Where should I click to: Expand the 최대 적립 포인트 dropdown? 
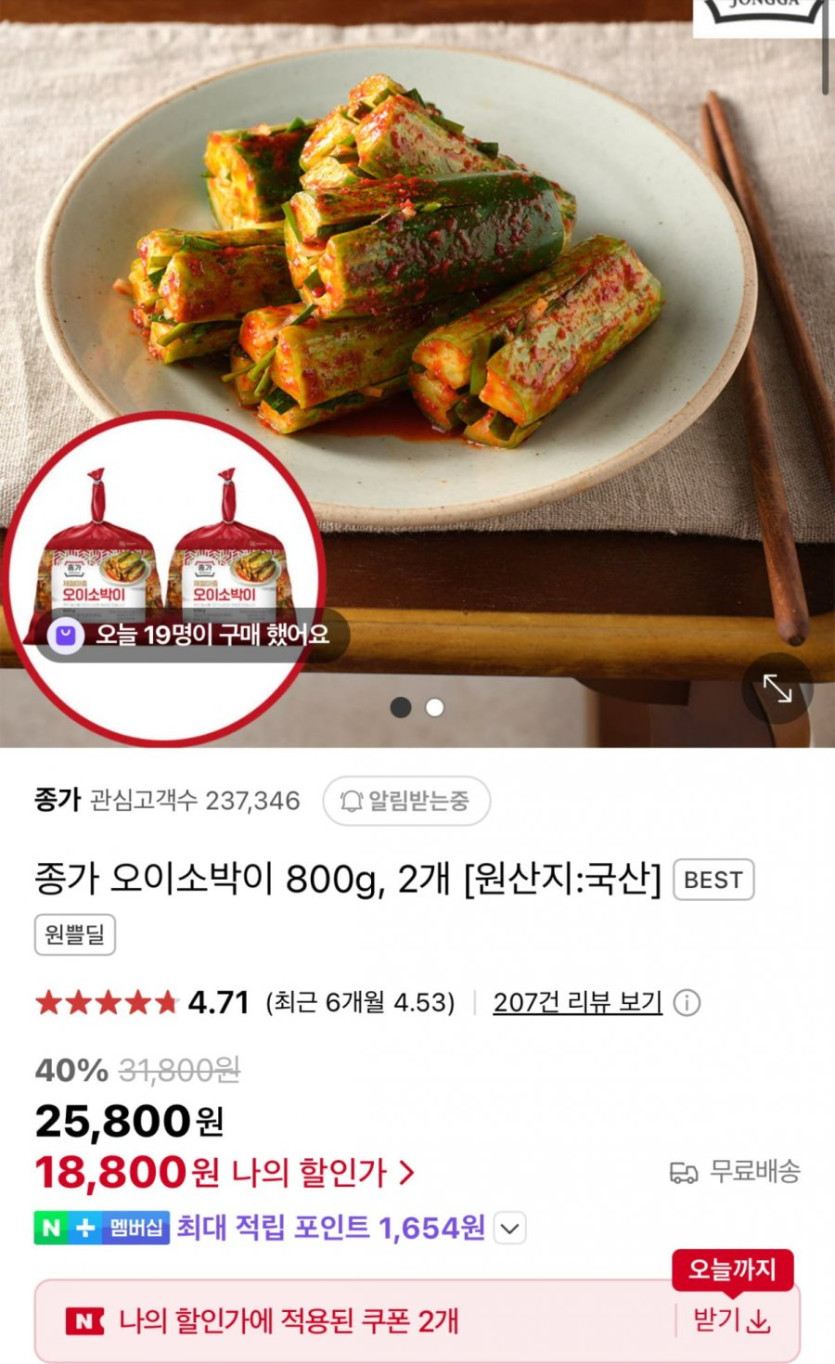510,1228
